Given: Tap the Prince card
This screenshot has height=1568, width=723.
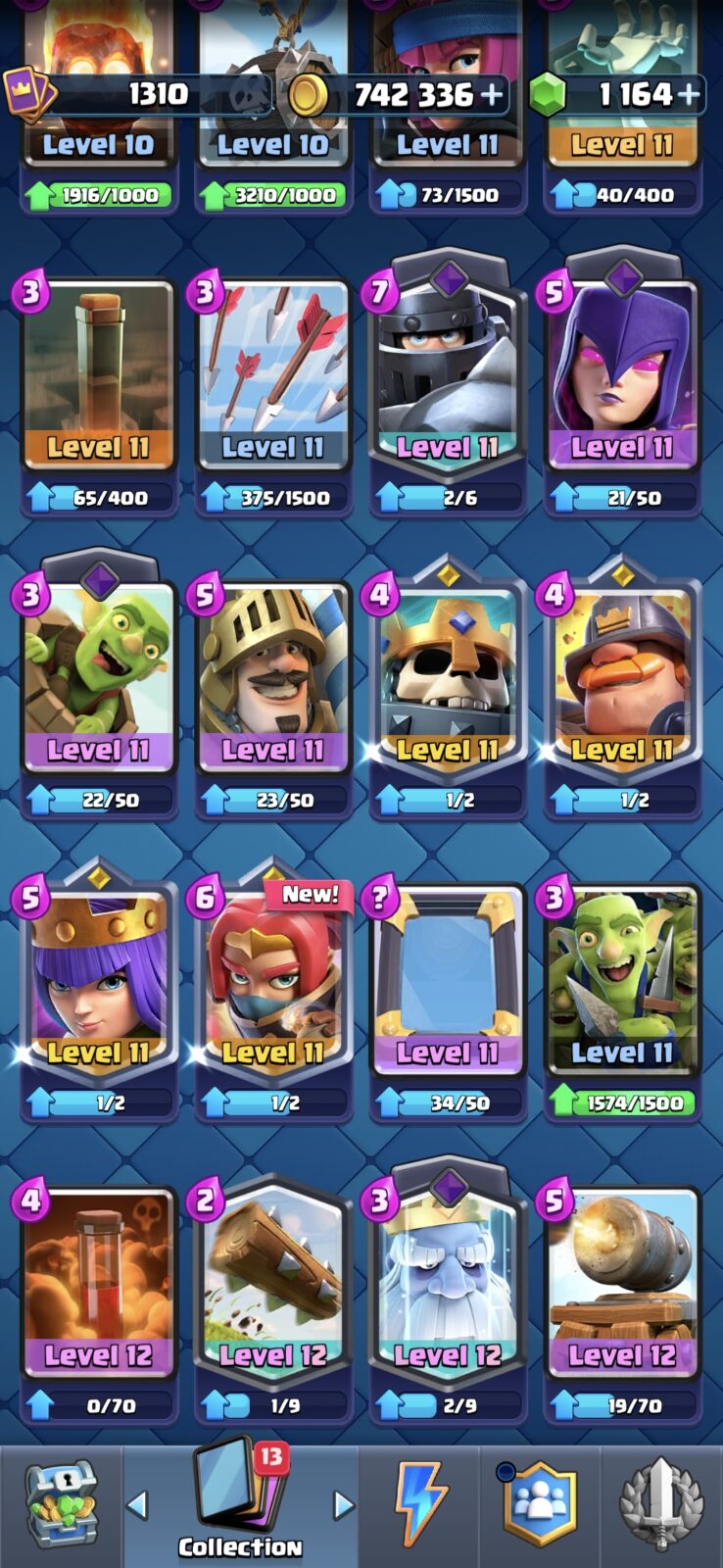Looking at the screenshot, I should [x=272, y=698].
